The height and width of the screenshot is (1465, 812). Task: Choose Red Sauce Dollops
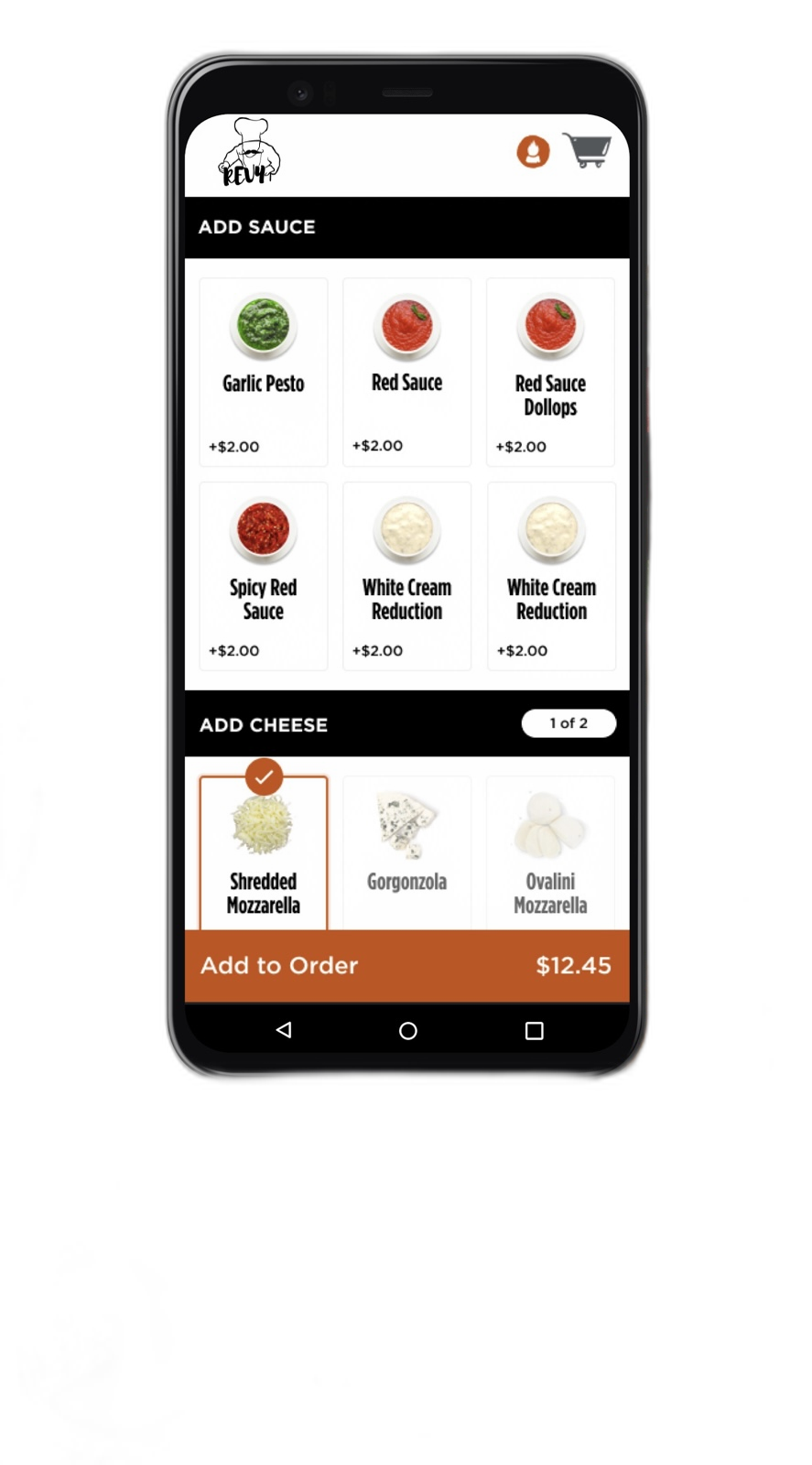550,372
